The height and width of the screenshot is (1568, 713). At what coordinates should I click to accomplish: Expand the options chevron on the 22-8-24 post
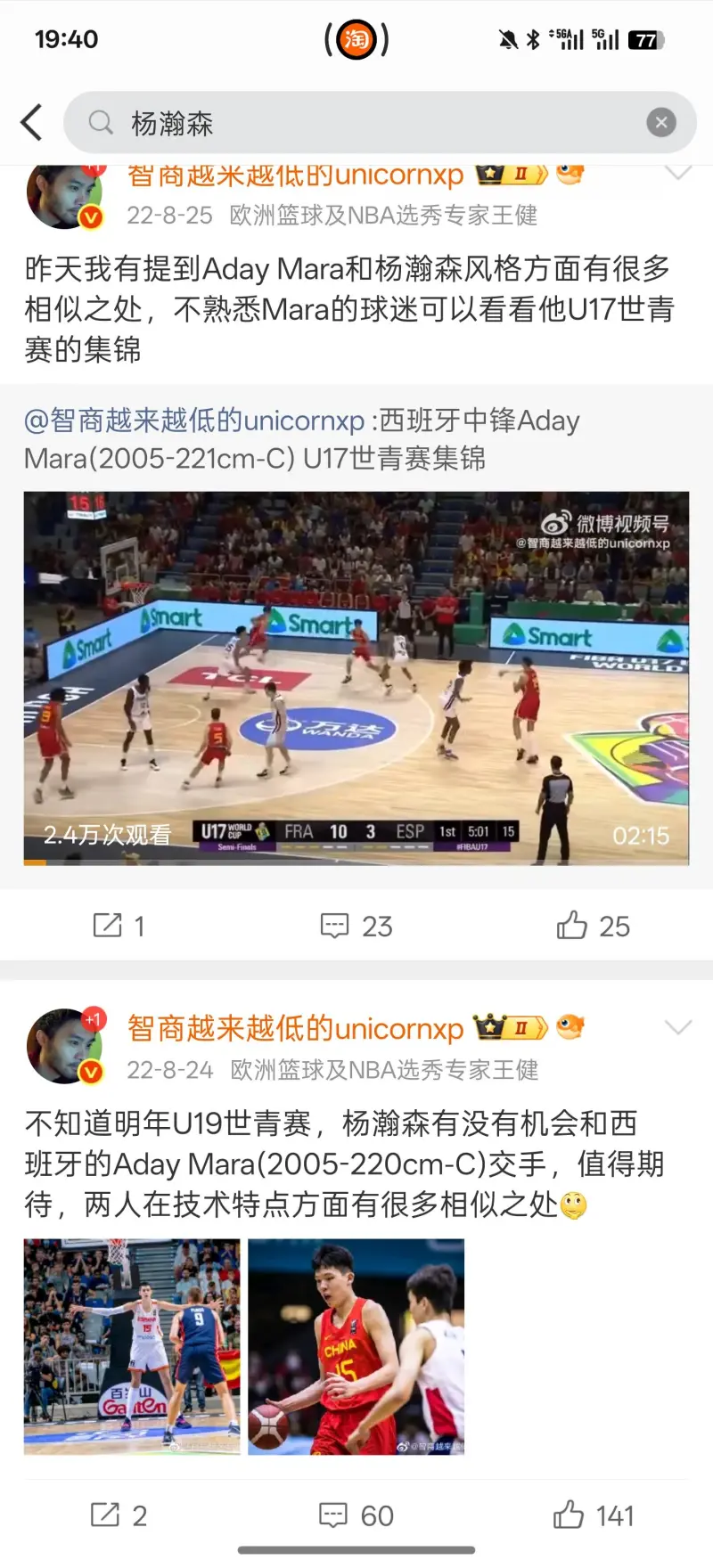pos(678,1028)
